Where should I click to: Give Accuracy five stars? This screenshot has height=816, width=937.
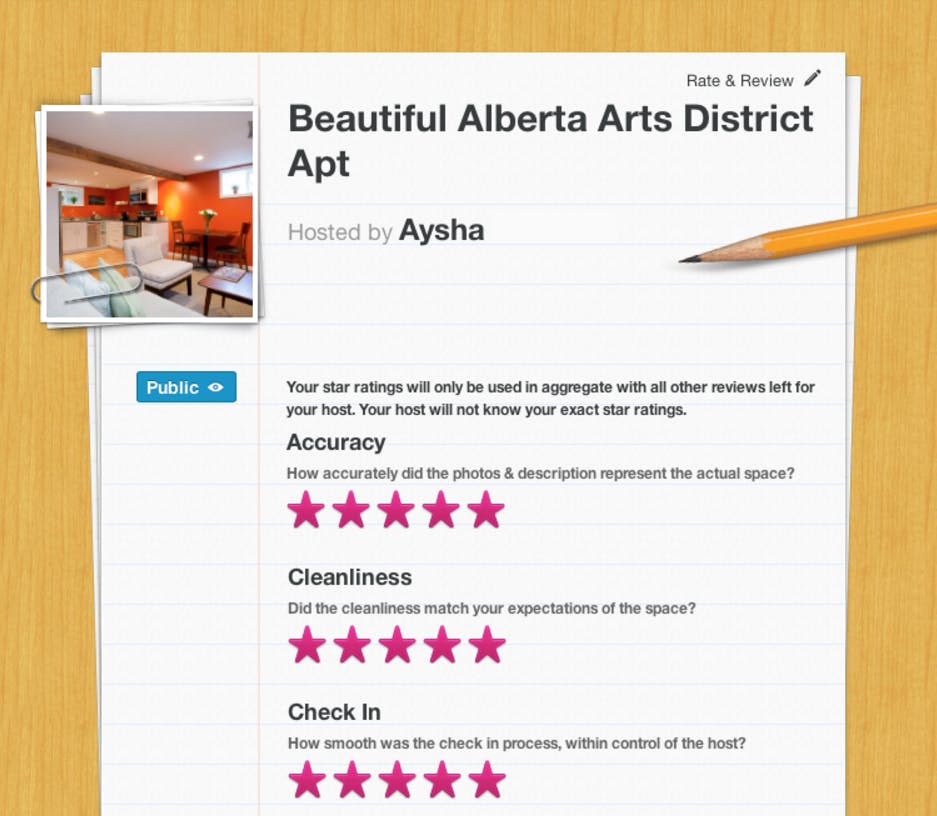point(486,510)
